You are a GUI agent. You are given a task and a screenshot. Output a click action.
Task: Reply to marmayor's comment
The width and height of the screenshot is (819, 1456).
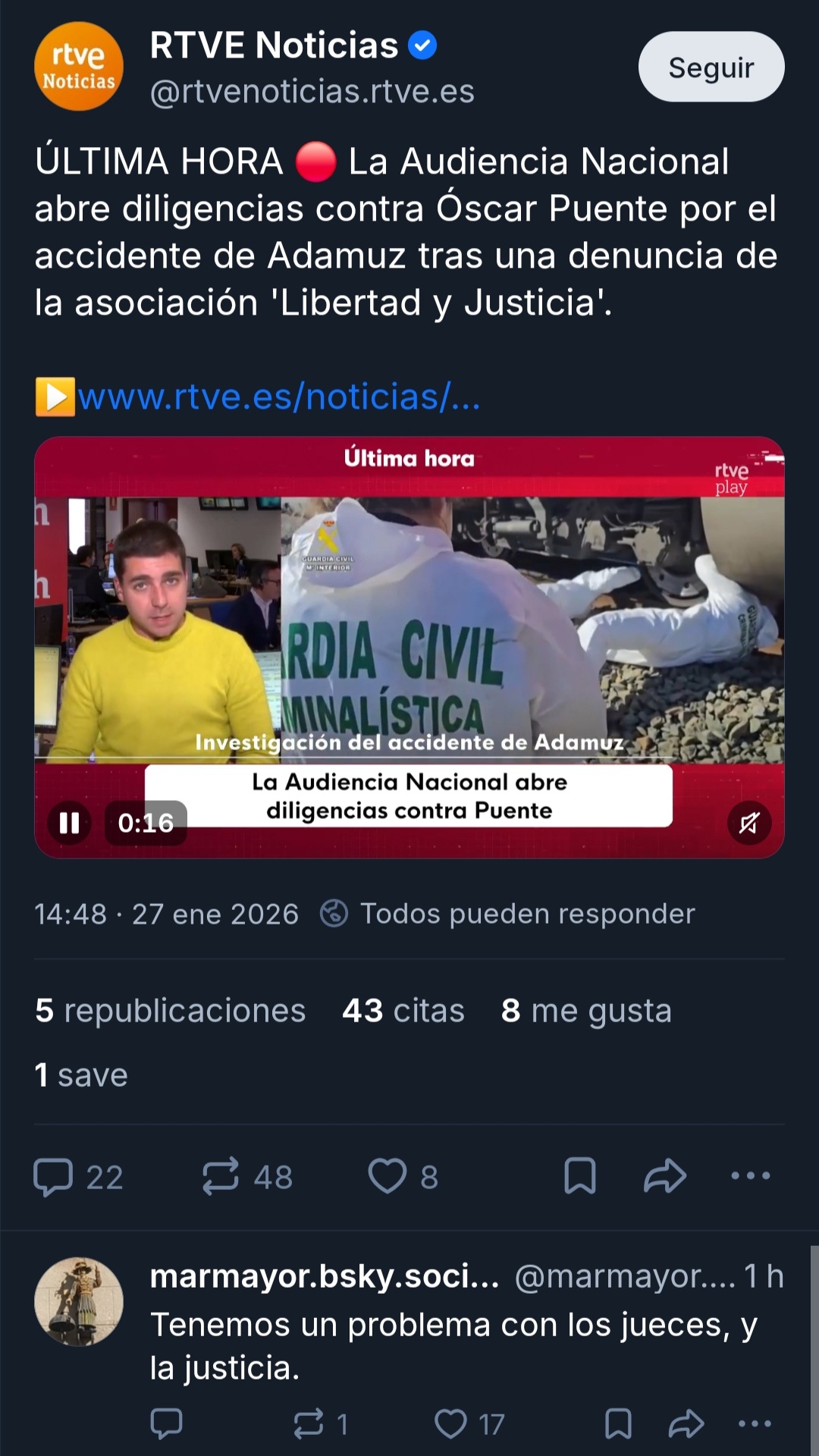point(167,1423)
